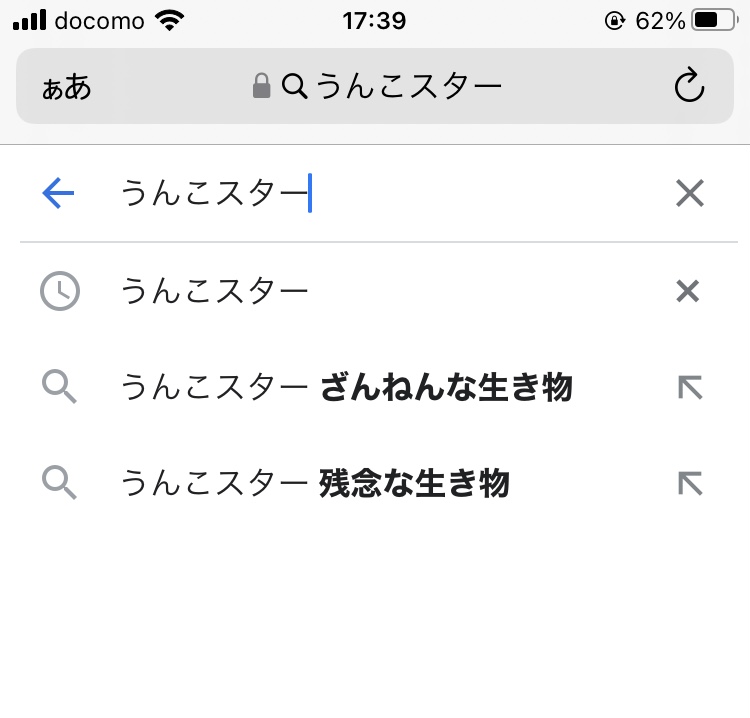
Task: Tap the うんこスター search input field
Action: point(380,193)
